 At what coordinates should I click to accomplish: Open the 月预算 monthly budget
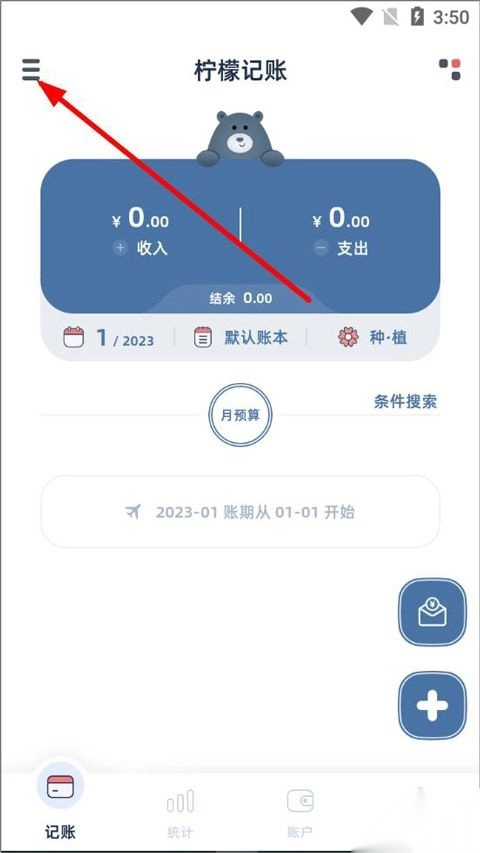(240, 416)
